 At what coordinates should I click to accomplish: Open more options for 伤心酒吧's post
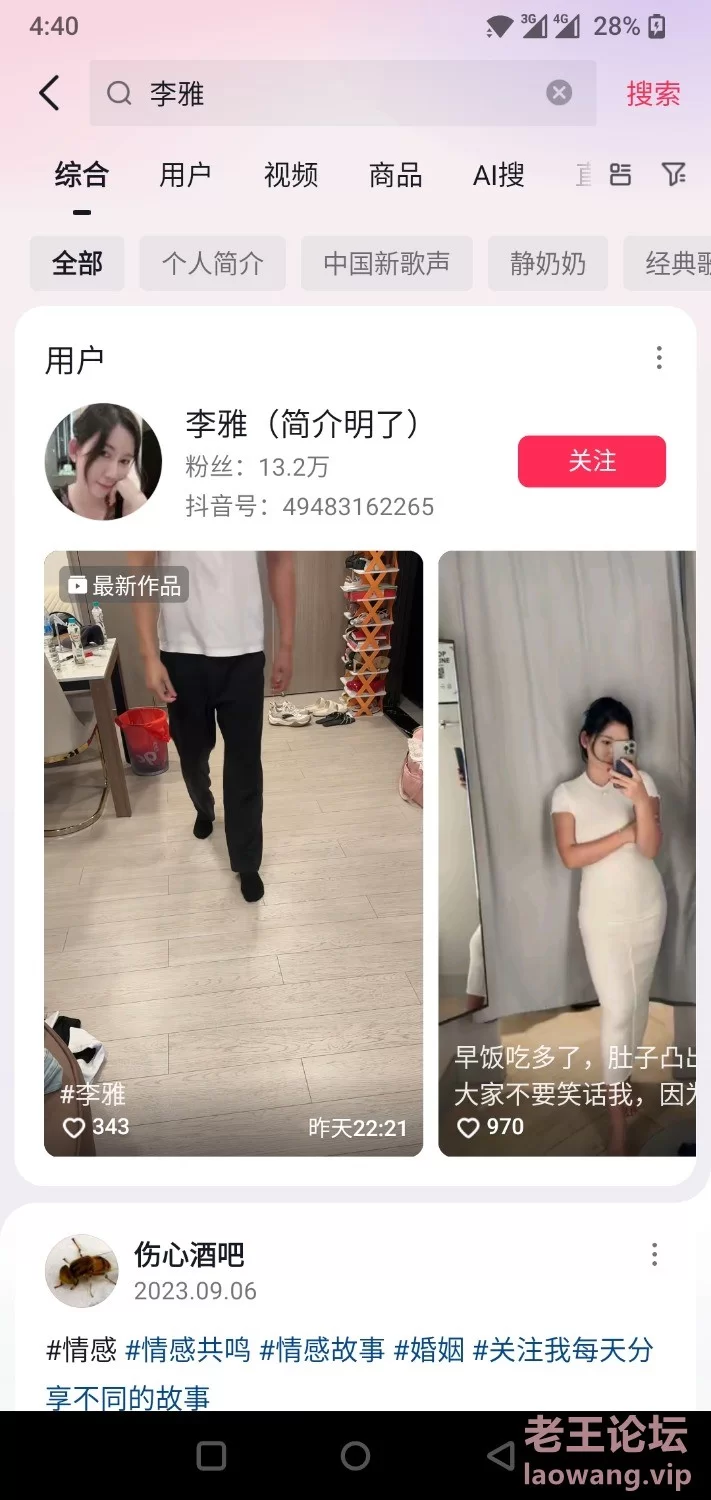[654, 1255]
